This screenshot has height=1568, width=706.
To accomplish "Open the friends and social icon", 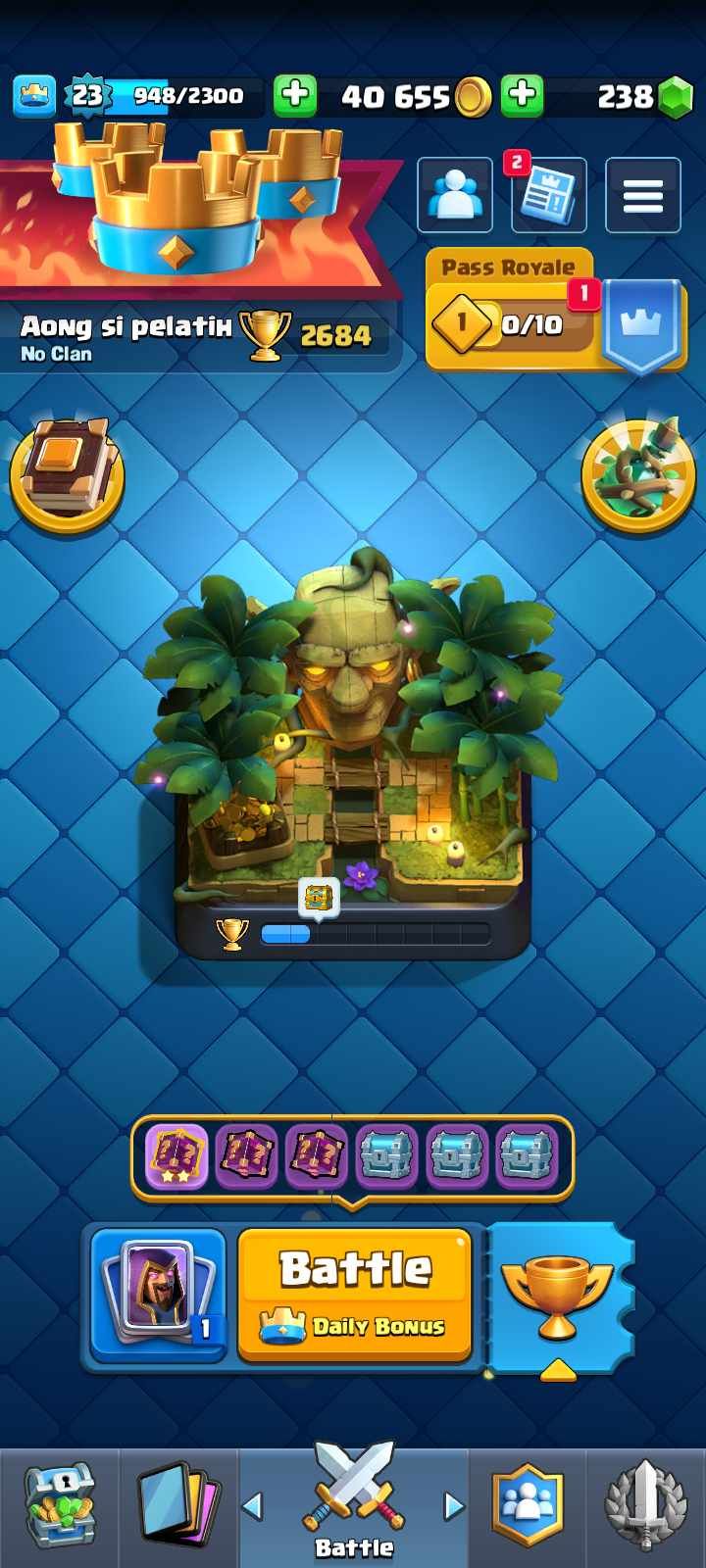I will click(x=455, y=196).
